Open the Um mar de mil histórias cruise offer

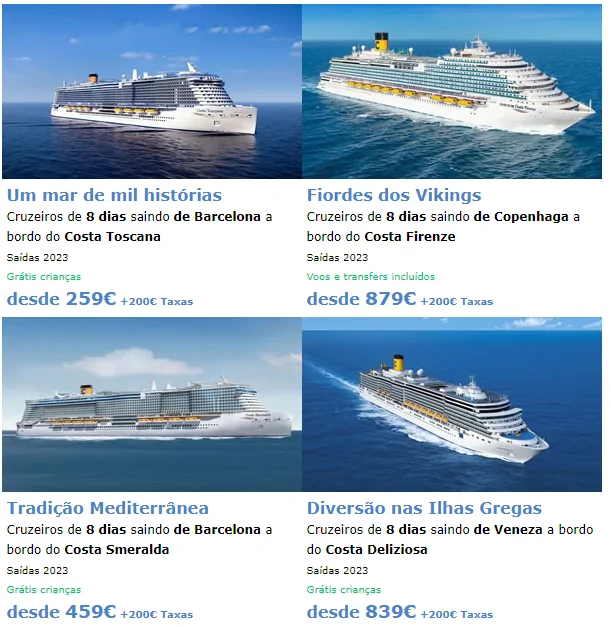[114, 195]
